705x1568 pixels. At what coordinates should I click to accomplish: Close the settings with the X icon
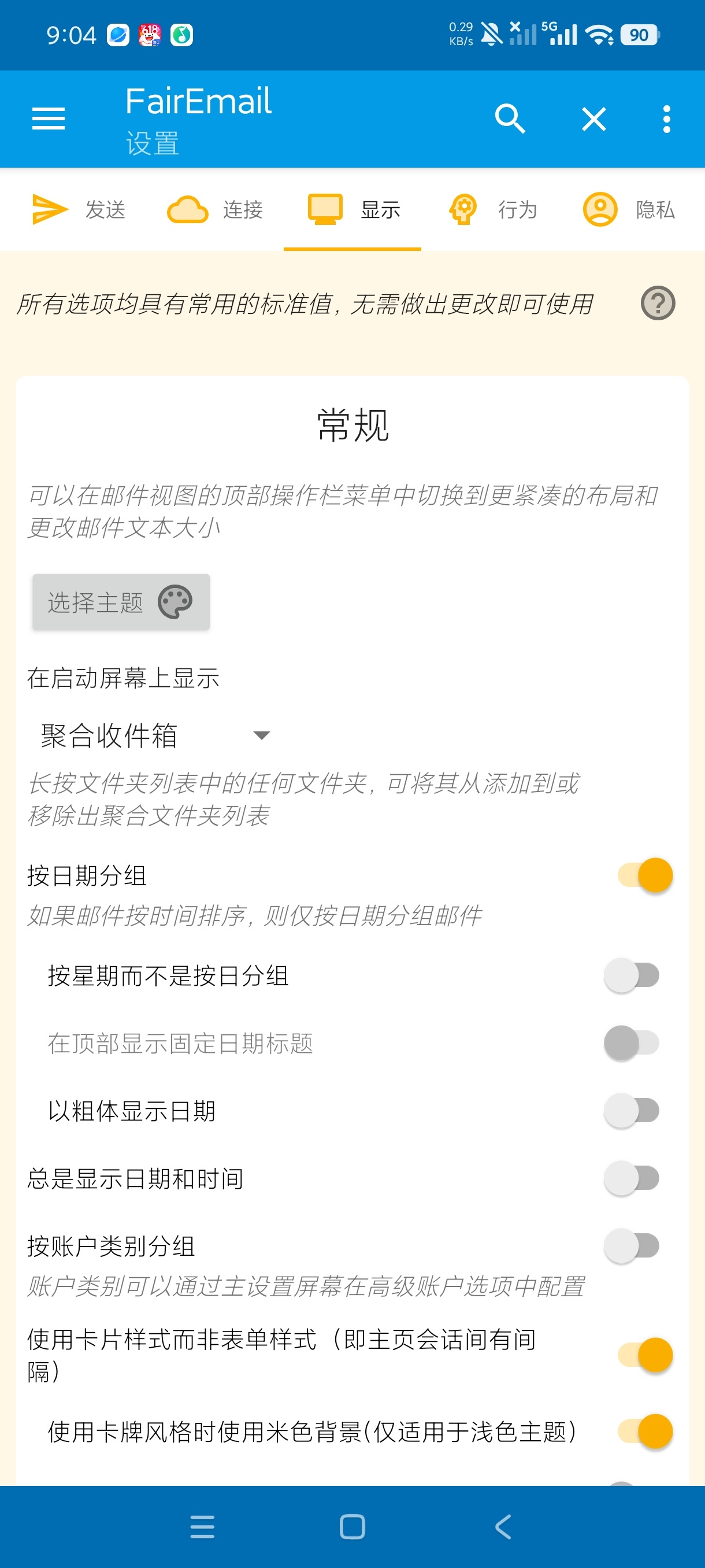pyautogui.click(x=593, y=119)
